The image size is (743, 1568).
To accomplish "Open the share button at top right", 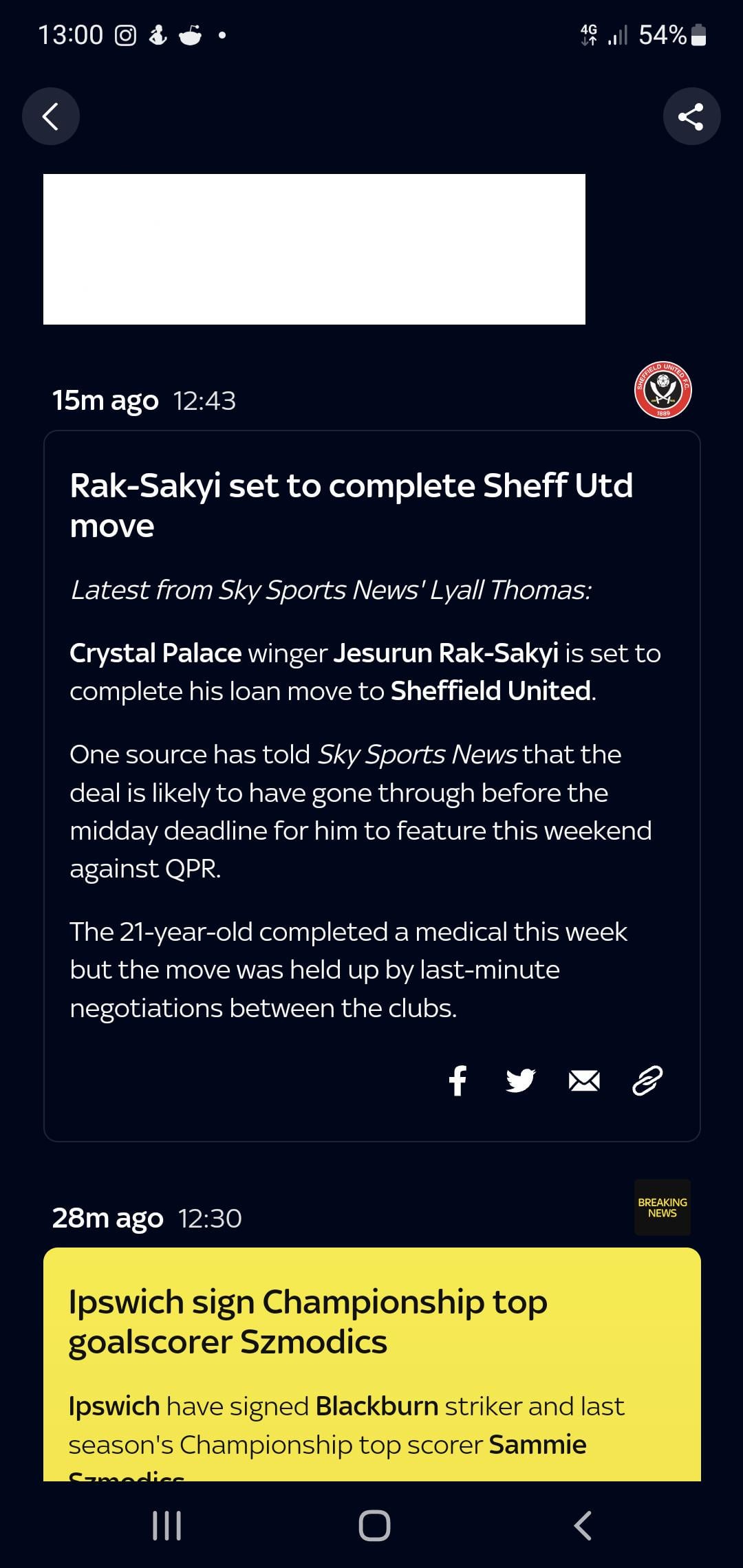I will [x=691, y=116].
